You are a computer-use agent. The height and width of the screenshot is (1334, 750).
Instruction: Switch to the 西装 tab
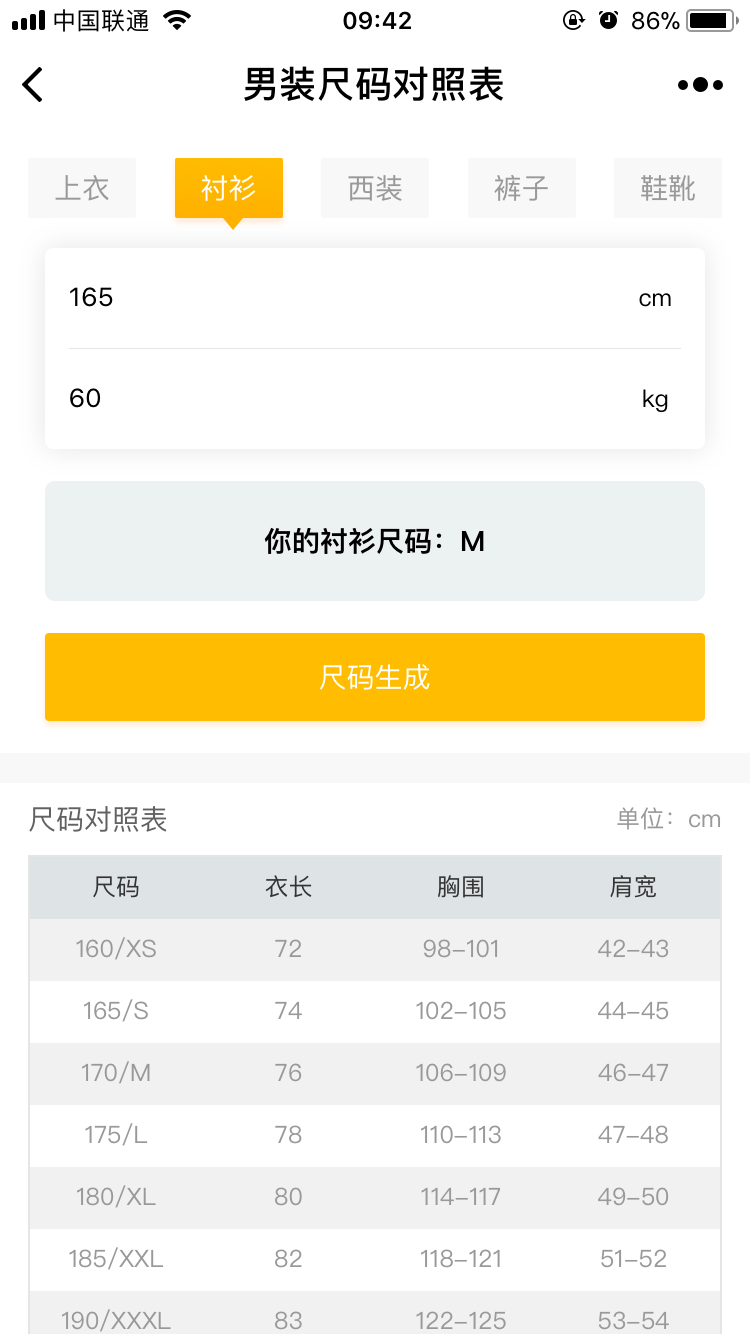click(x=375, y=188)
